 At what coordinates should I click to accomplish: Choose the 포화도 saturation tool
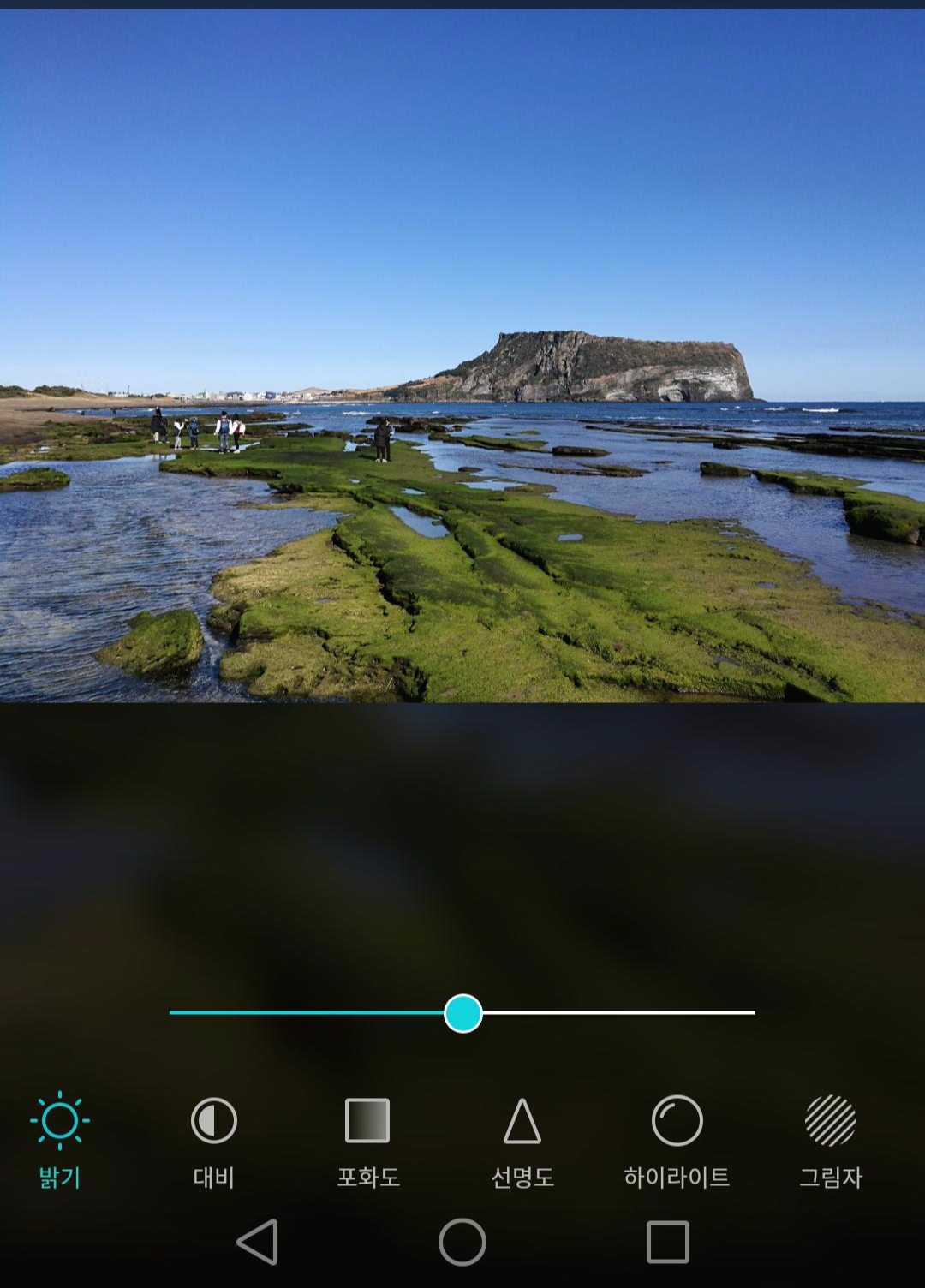(367, 1140)
